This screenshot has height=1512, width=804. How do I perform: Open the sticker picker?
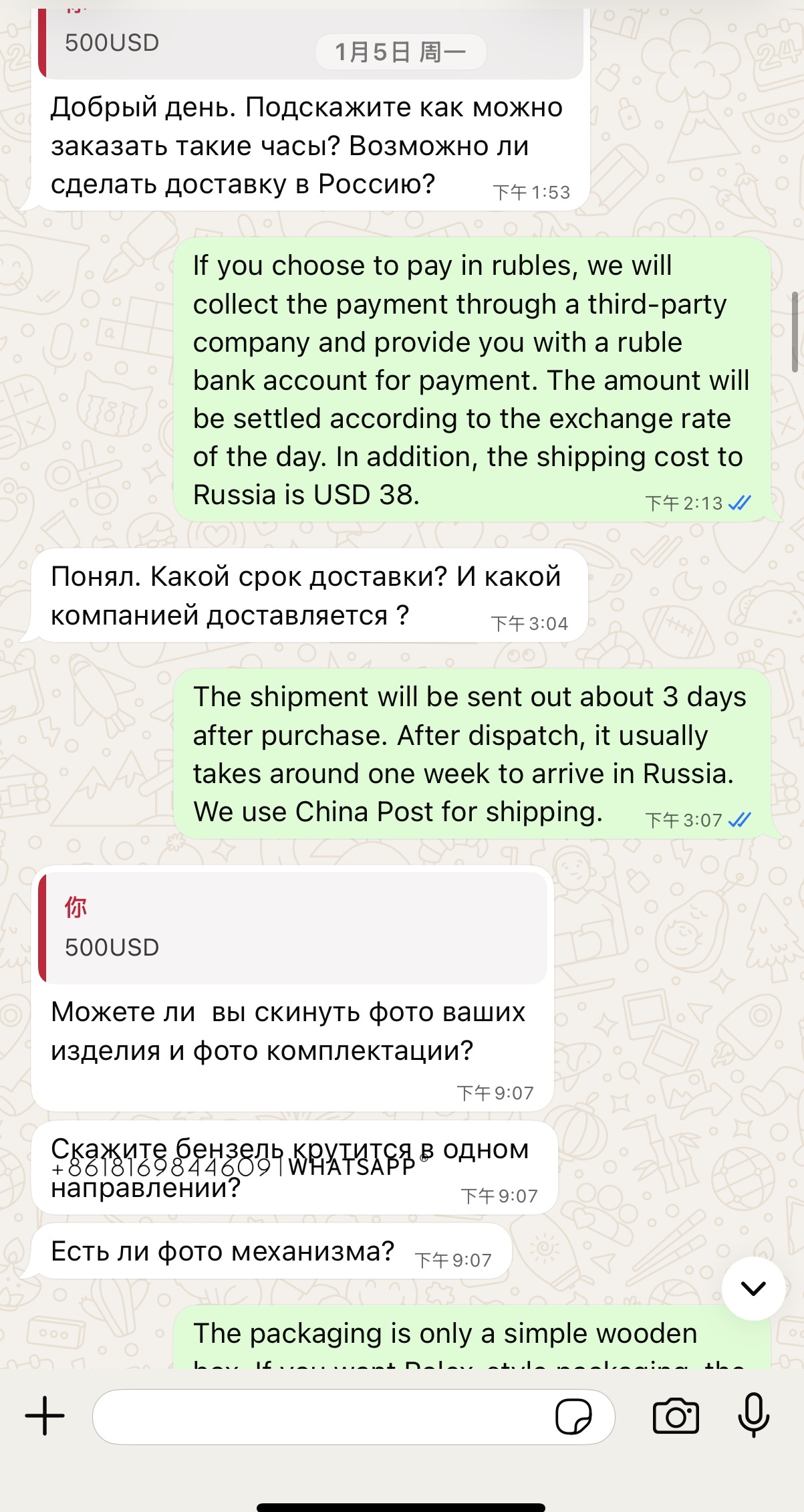pyautogui.click(x=573, y=1416)
